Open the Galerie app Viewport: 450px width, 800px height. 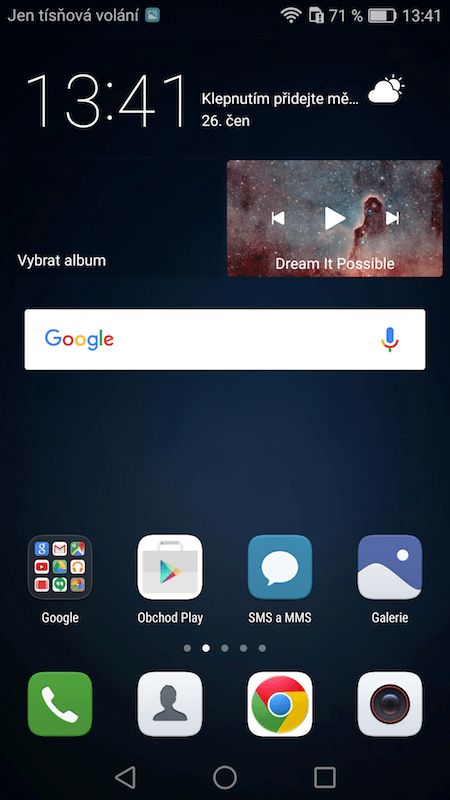[x=390, y=567]
